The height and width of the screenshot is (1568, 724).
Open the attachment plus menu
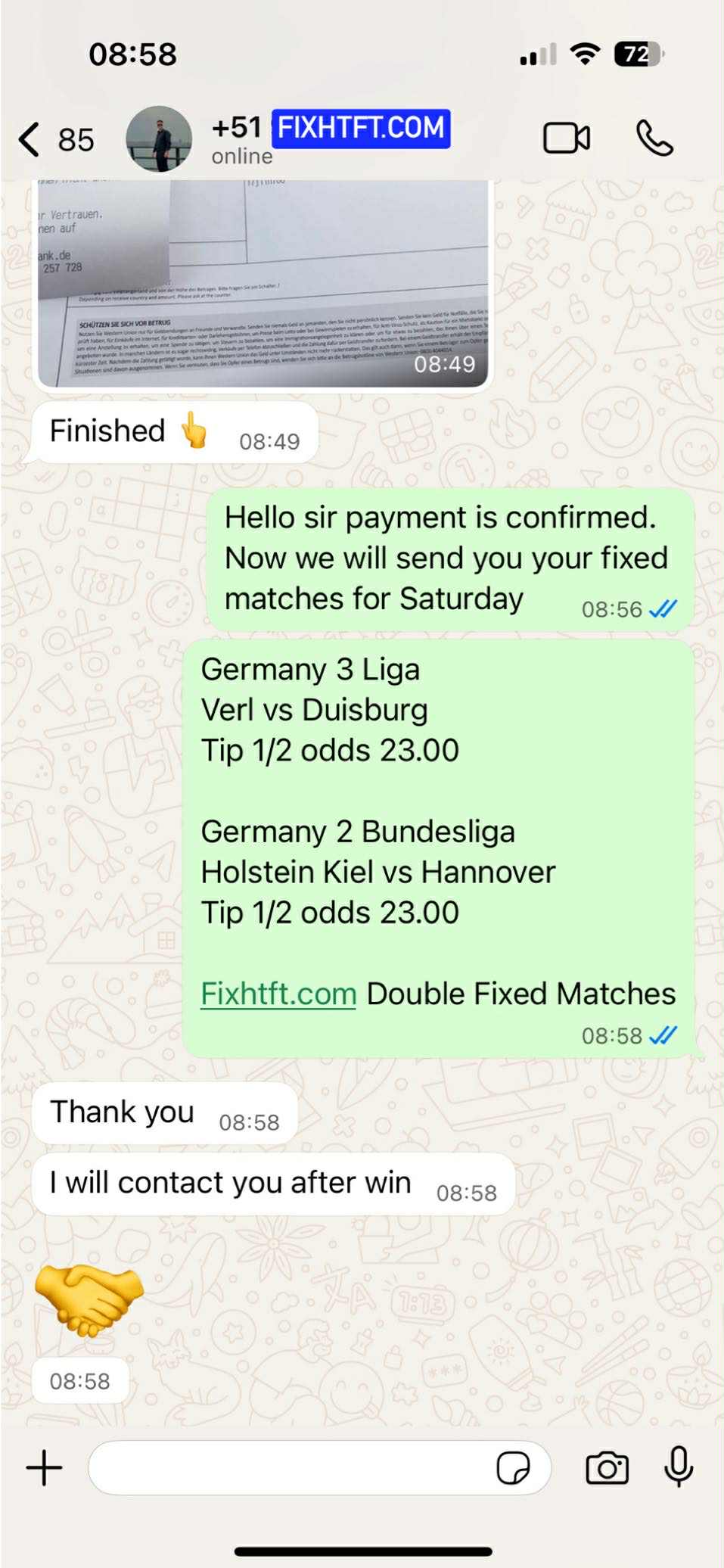pyautogui.click(x=45, y=1468)
